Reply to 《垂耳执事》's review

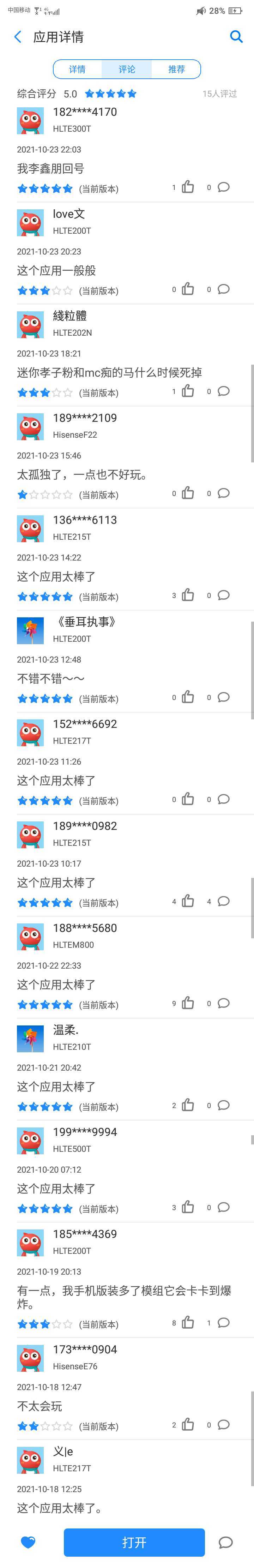[x=223, y=697]
